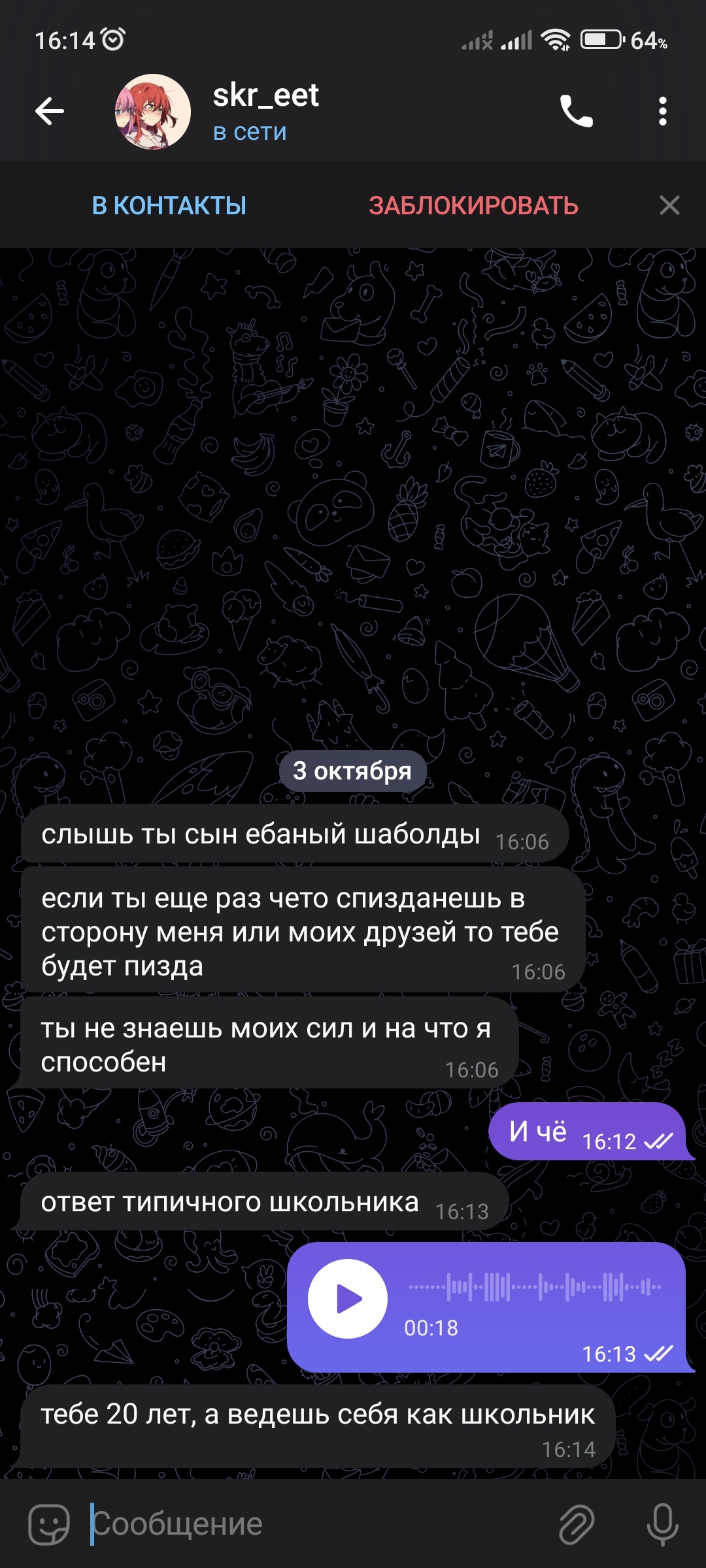Add skr_eet via В КОНТАКТЫ
This screenshot has height=1568, width=706.
(169, 206)
